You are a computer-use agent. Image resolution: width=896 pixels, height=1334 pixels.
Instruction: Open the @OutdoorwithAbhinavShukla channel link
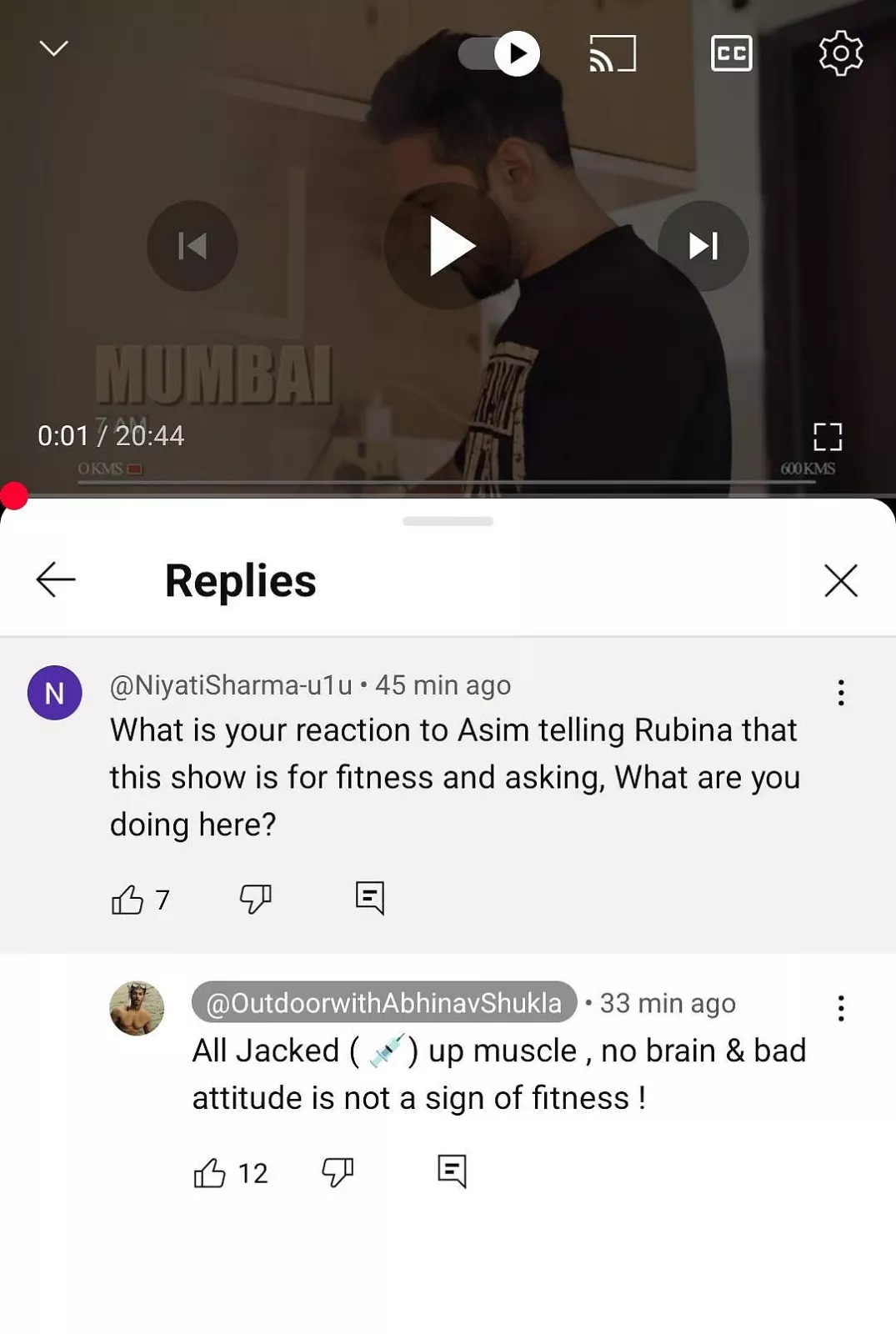(383, 1002)
